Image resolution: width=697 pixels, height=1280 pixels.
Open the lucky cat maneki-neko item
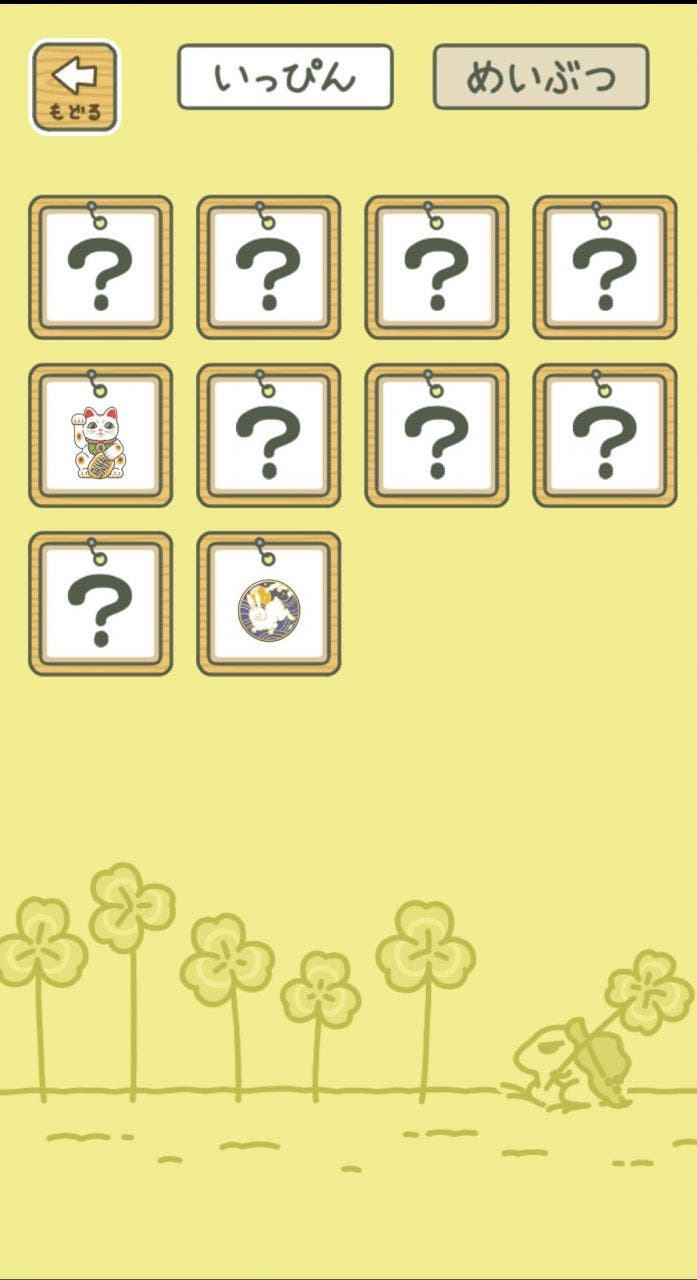tap(100, 435)
